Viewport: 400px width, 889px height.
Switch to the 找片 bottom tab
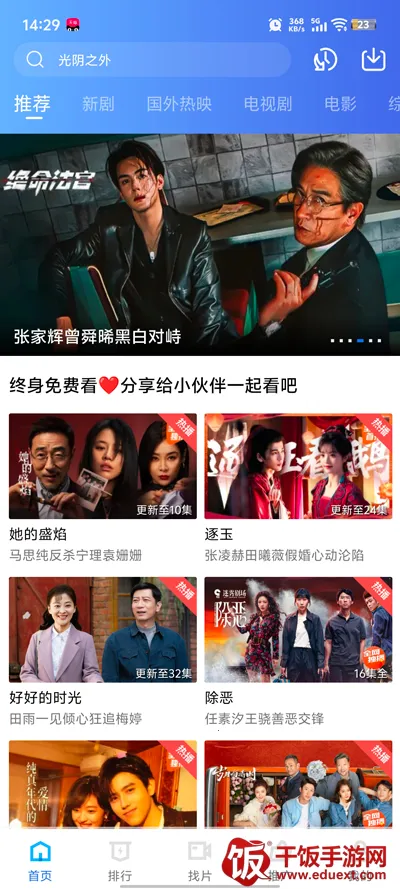pos(199,862)
